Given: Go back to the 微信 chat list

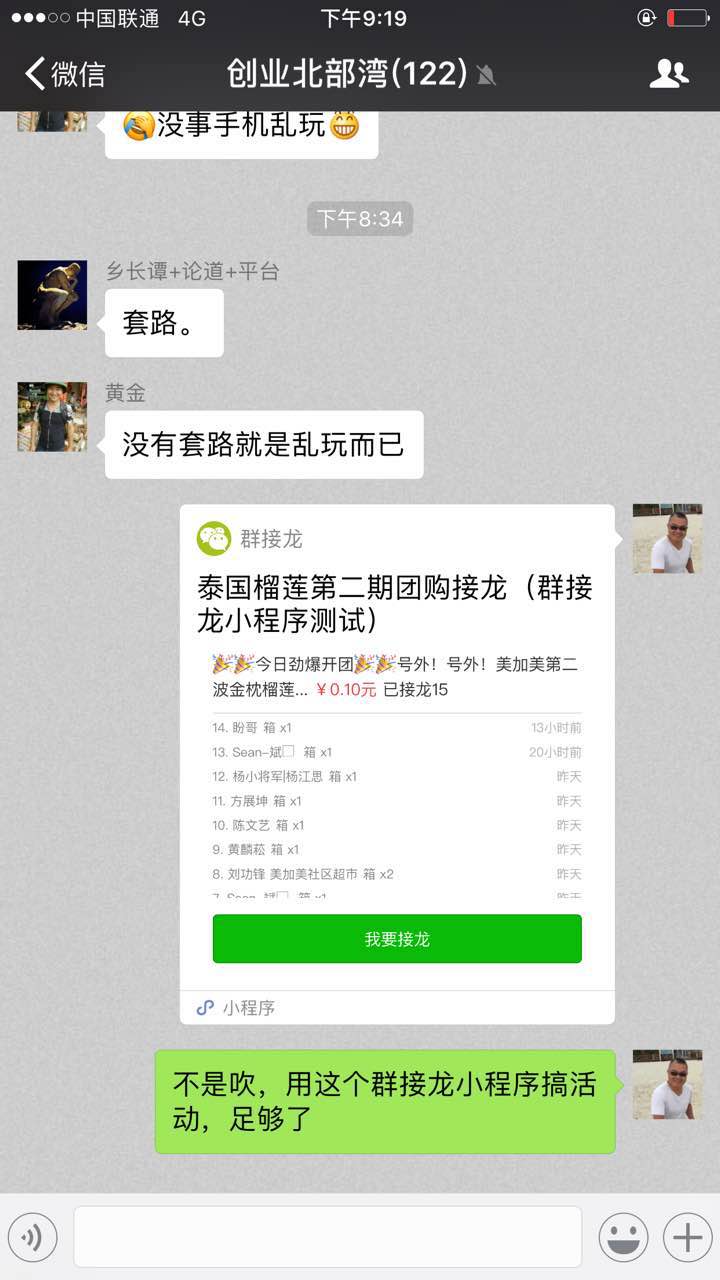Looking at the screenshot, I should pos(66,74).
